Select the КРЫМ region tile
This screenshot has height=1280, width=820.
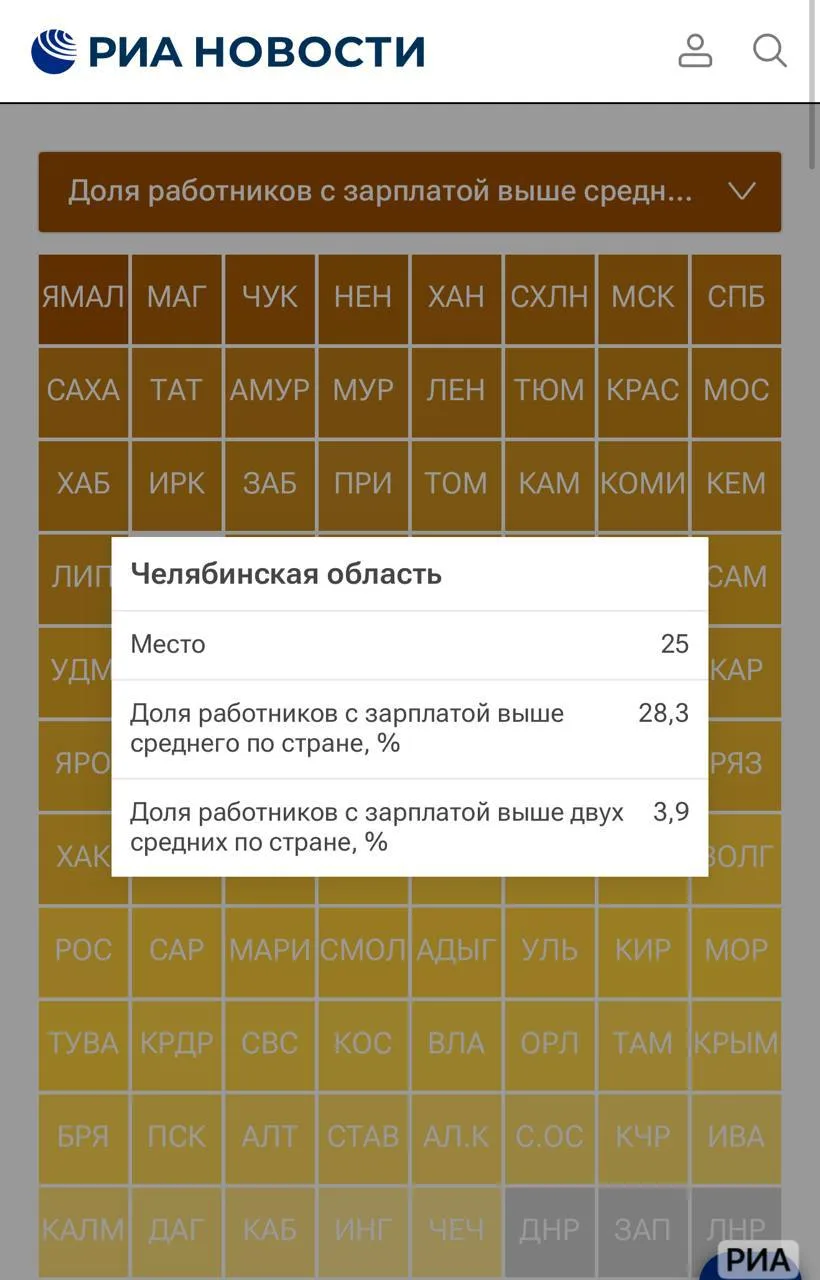coord(736,1044)
